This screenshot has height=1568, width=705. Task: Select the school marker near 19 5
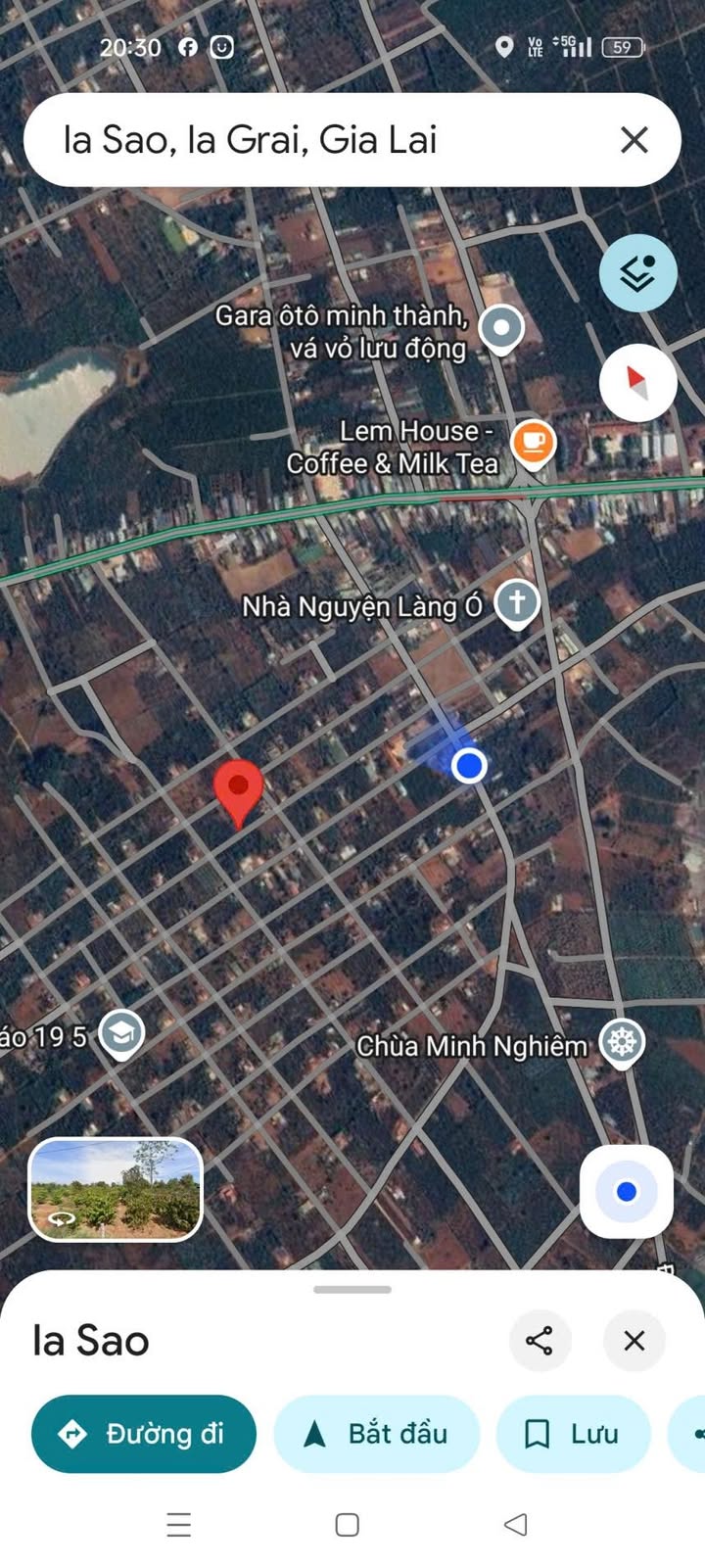point(121,1032)
